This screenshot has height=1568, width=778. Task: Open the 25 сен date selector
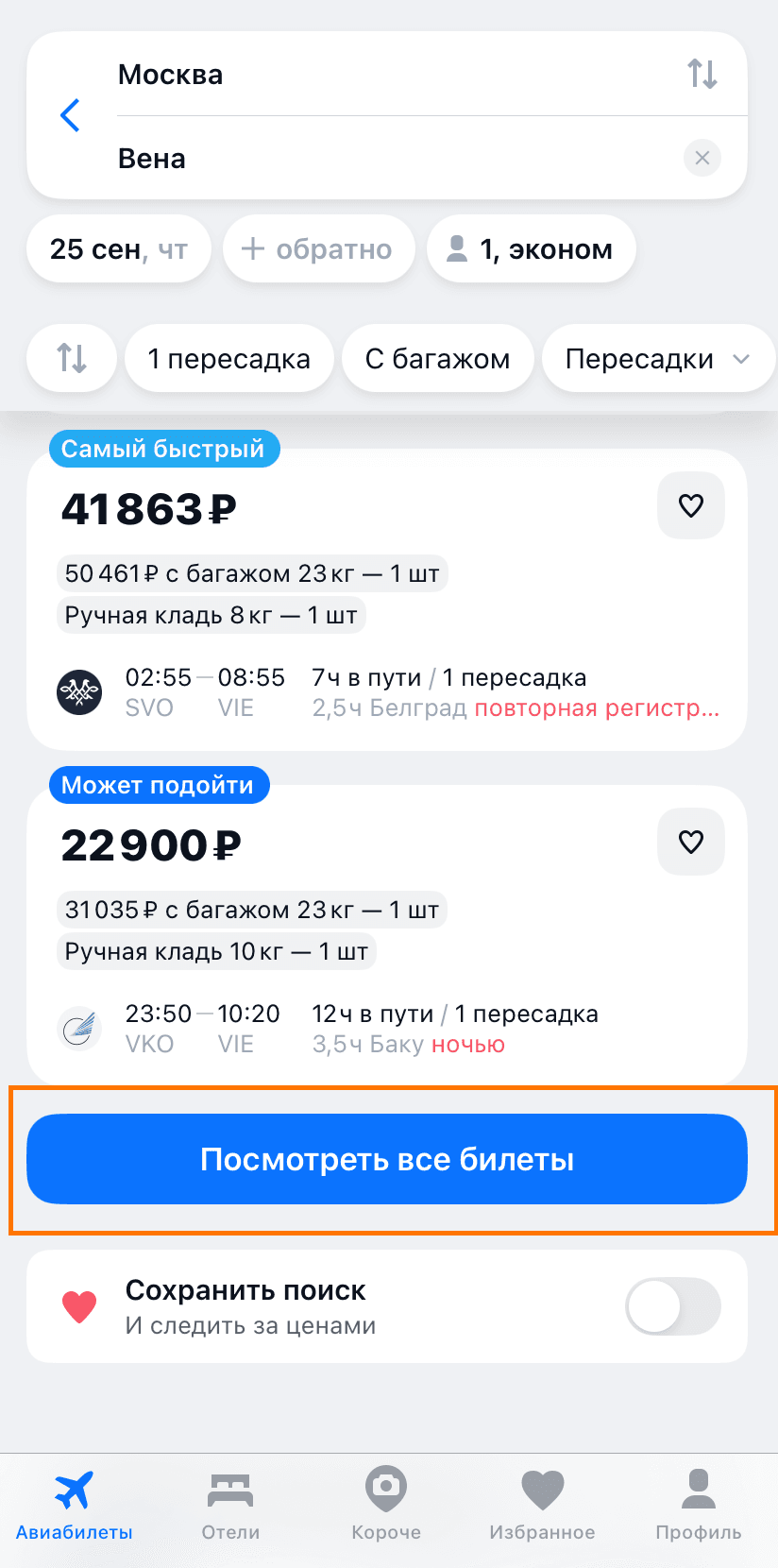tap(118, 249)
